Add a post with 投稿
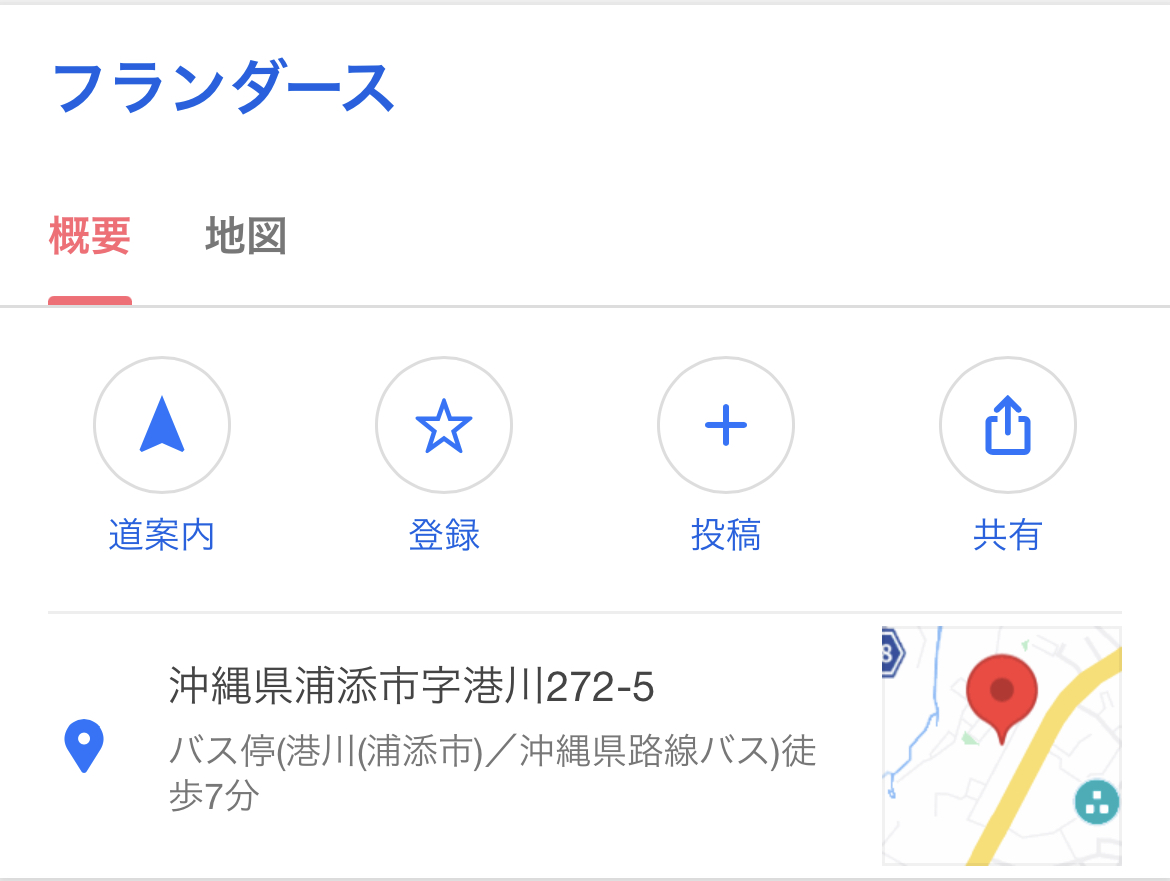This screenshot has height=881, width=1170. pos(726,427)
